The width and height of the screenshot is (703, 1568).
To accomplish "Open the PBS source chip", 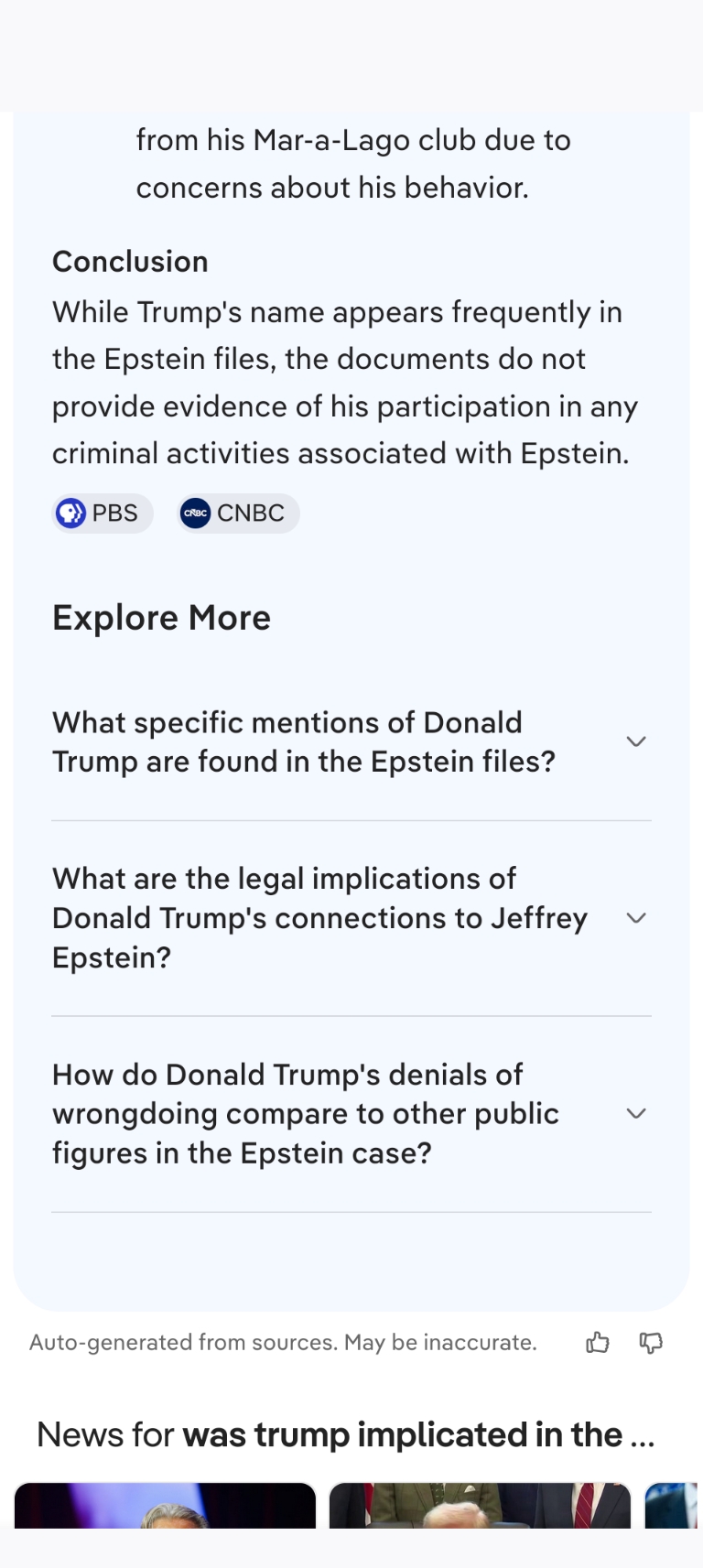I will pos(103,514).
